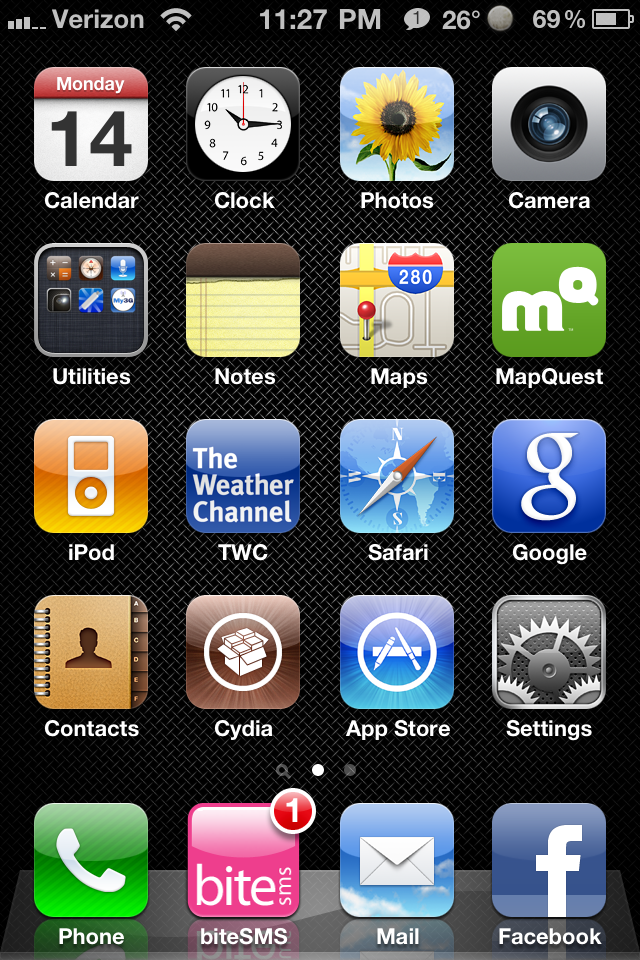Launch the Safari browser
The image size is (640, 960).
397,476
